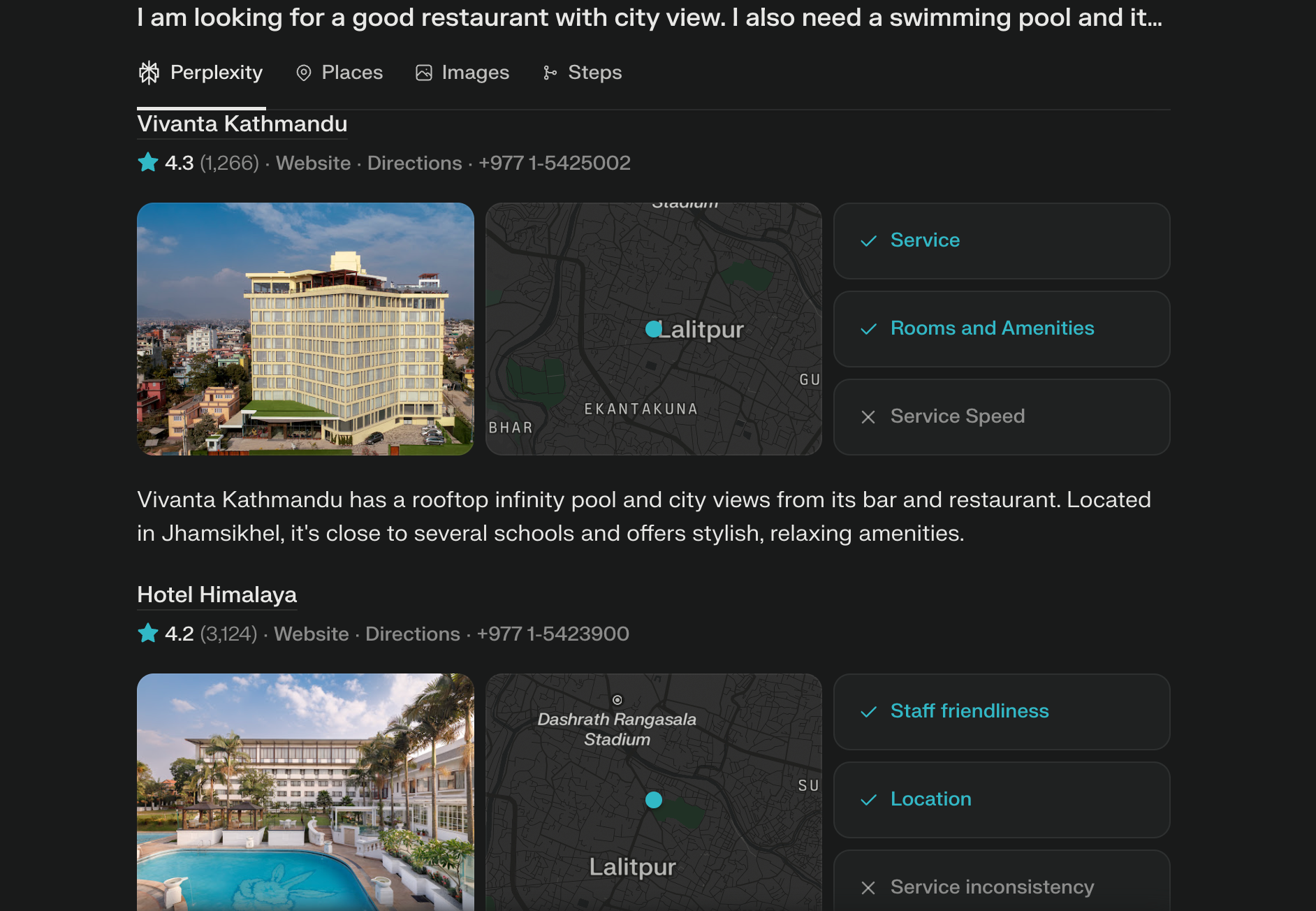Open the Hotel Himalaya title link
The image size is (1316, 911).
217,595
